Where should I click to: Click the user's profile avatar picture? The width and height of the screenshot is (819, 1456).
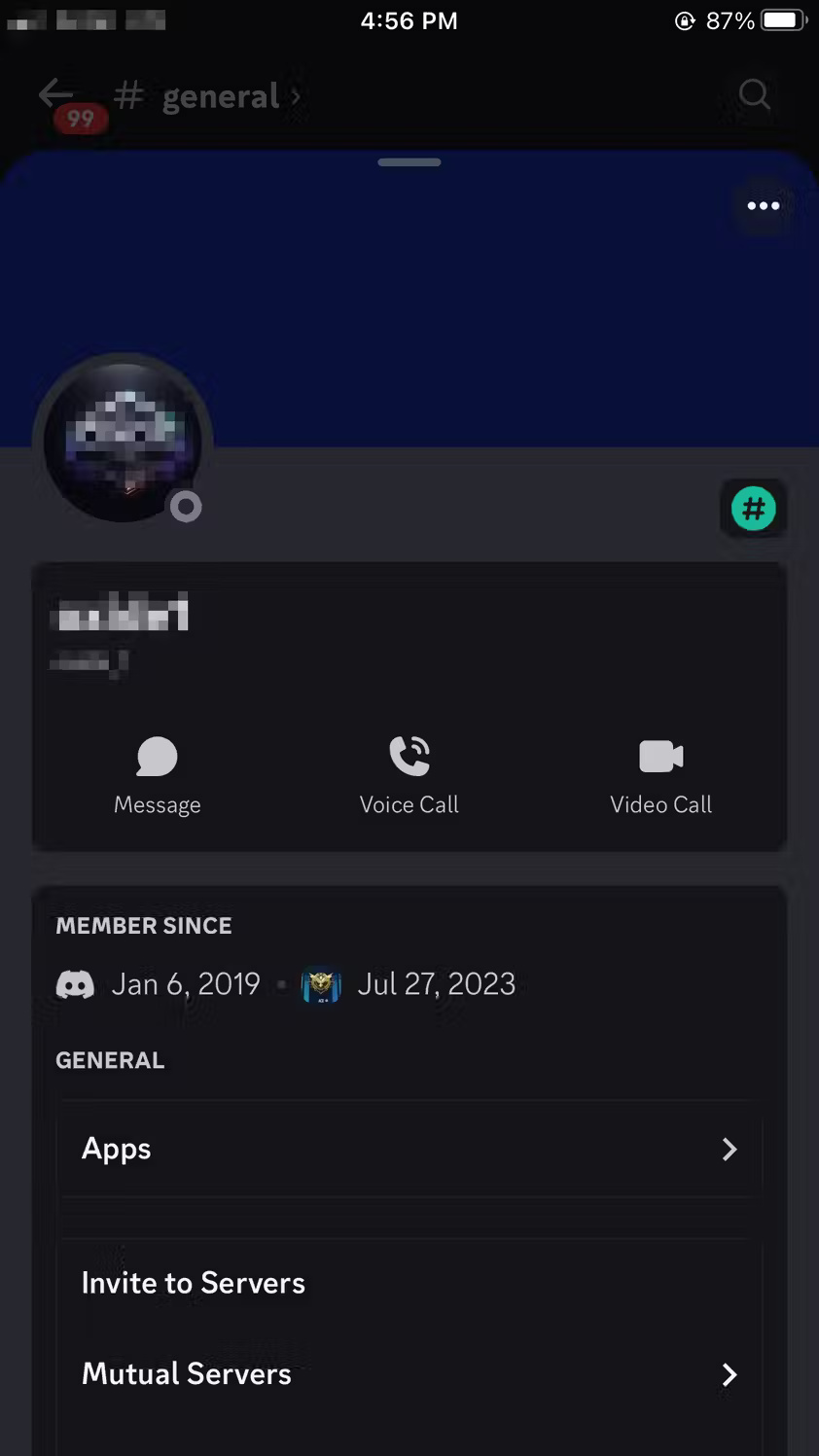[124, 441]
